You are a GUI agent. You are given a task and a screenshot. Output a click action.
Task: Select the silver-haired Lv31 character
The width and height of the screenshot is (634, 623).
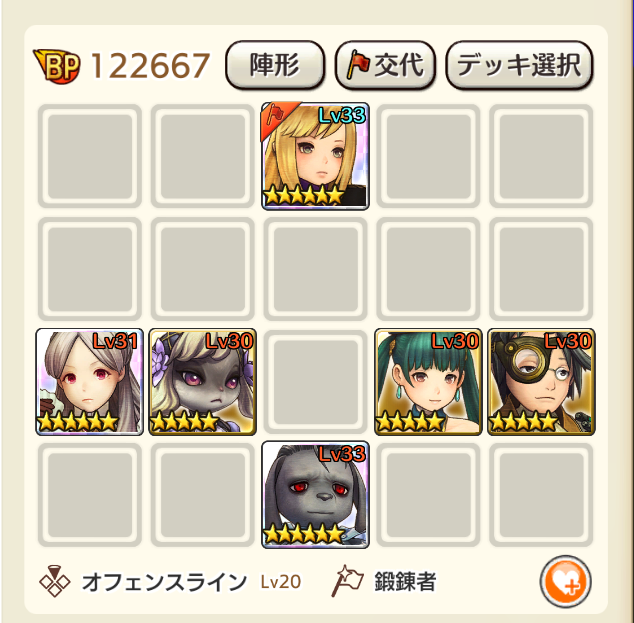(x=90, y=382)
